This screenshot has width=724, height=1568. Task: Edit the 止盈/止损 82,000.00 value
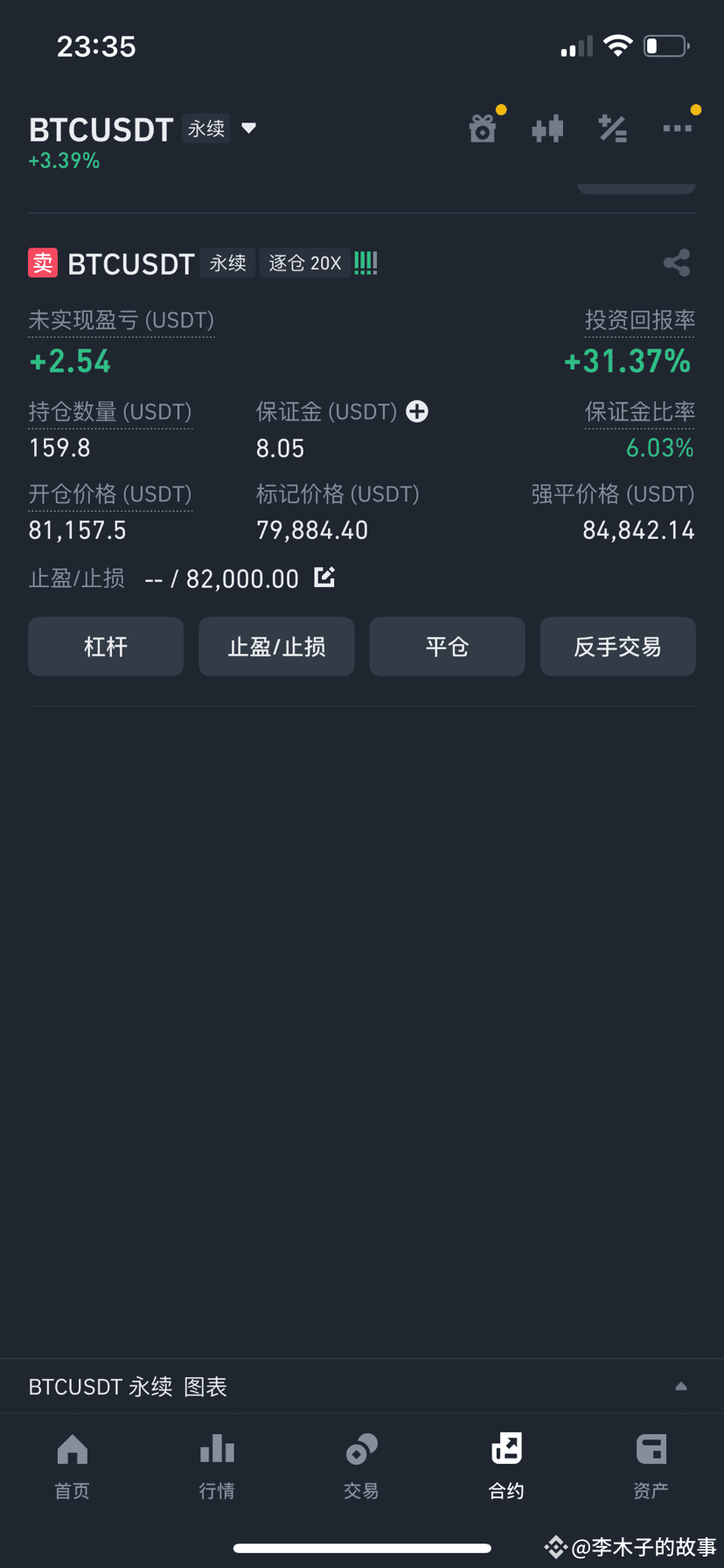[x=324, y=577]
